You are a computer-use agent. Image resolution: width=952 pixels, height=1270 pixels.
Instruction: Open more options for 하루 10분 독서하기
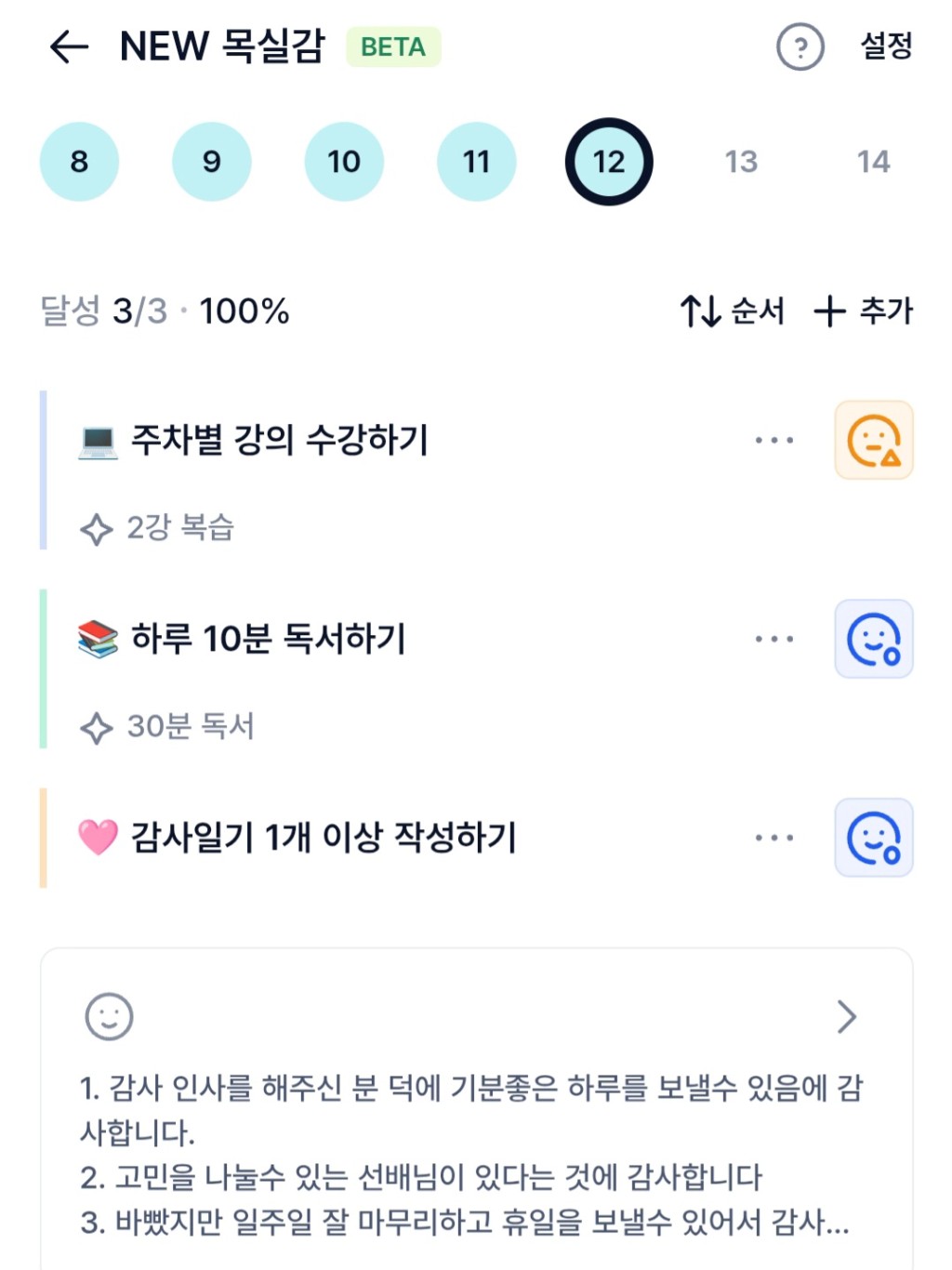click(773, 639)
